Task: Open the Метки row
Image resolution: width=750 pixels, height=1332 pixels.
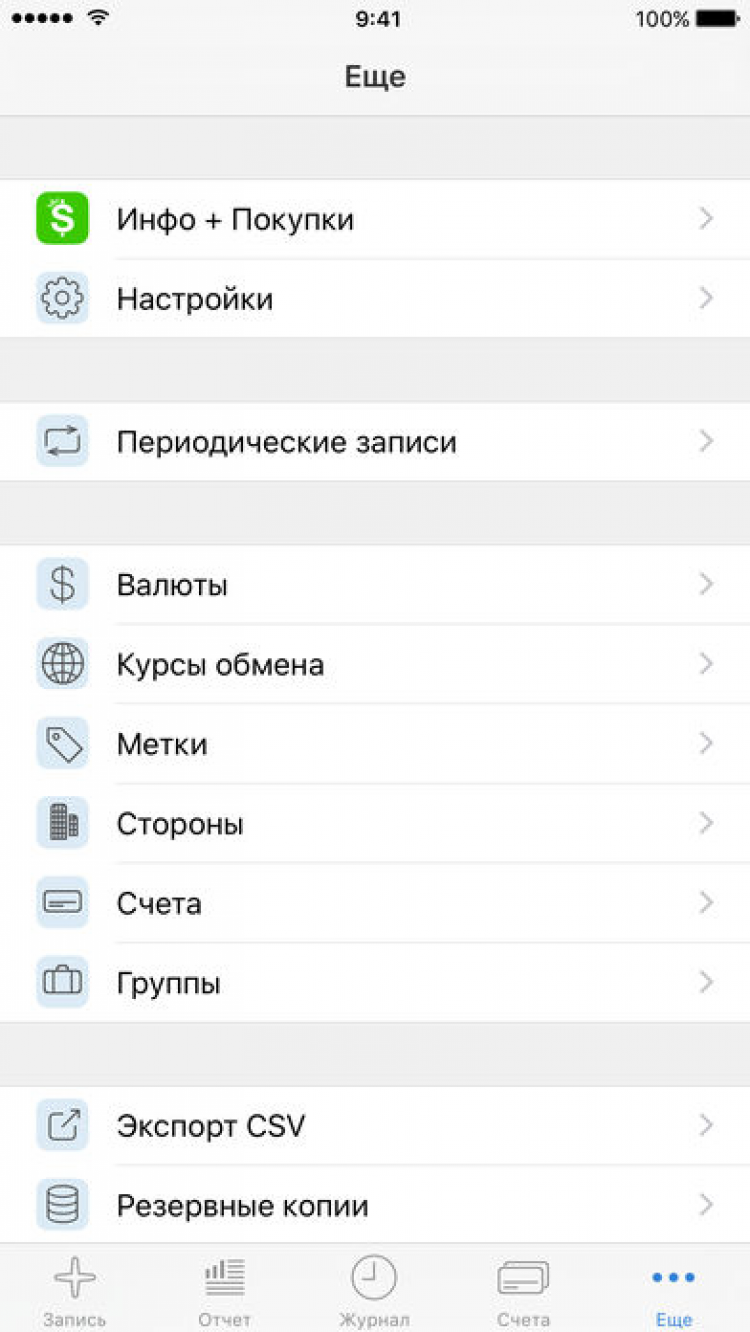Action: [375, 744]
